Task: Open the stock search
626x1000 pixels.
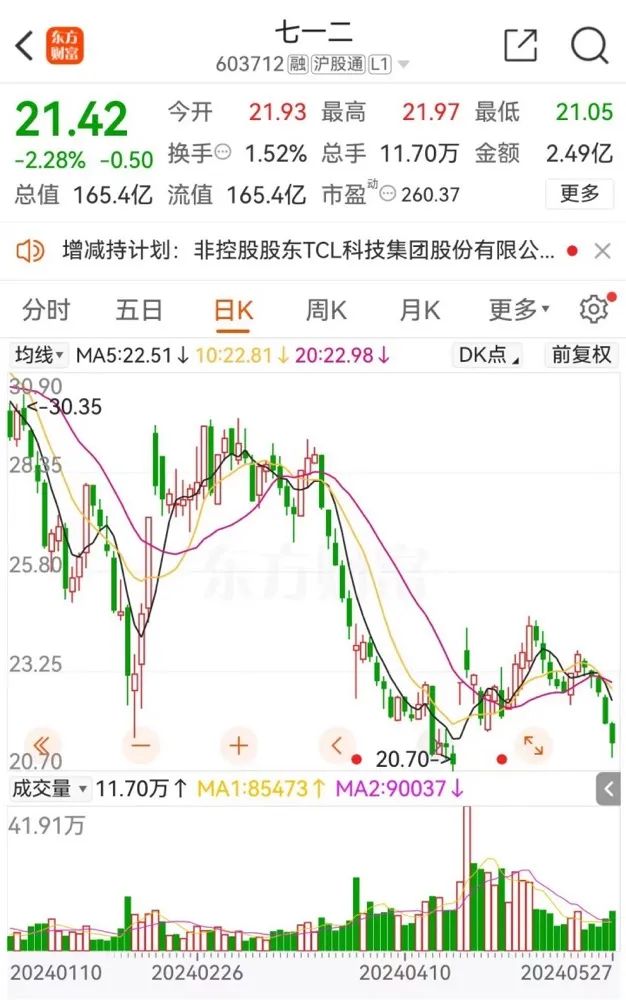Action: (x=589, y=45)
